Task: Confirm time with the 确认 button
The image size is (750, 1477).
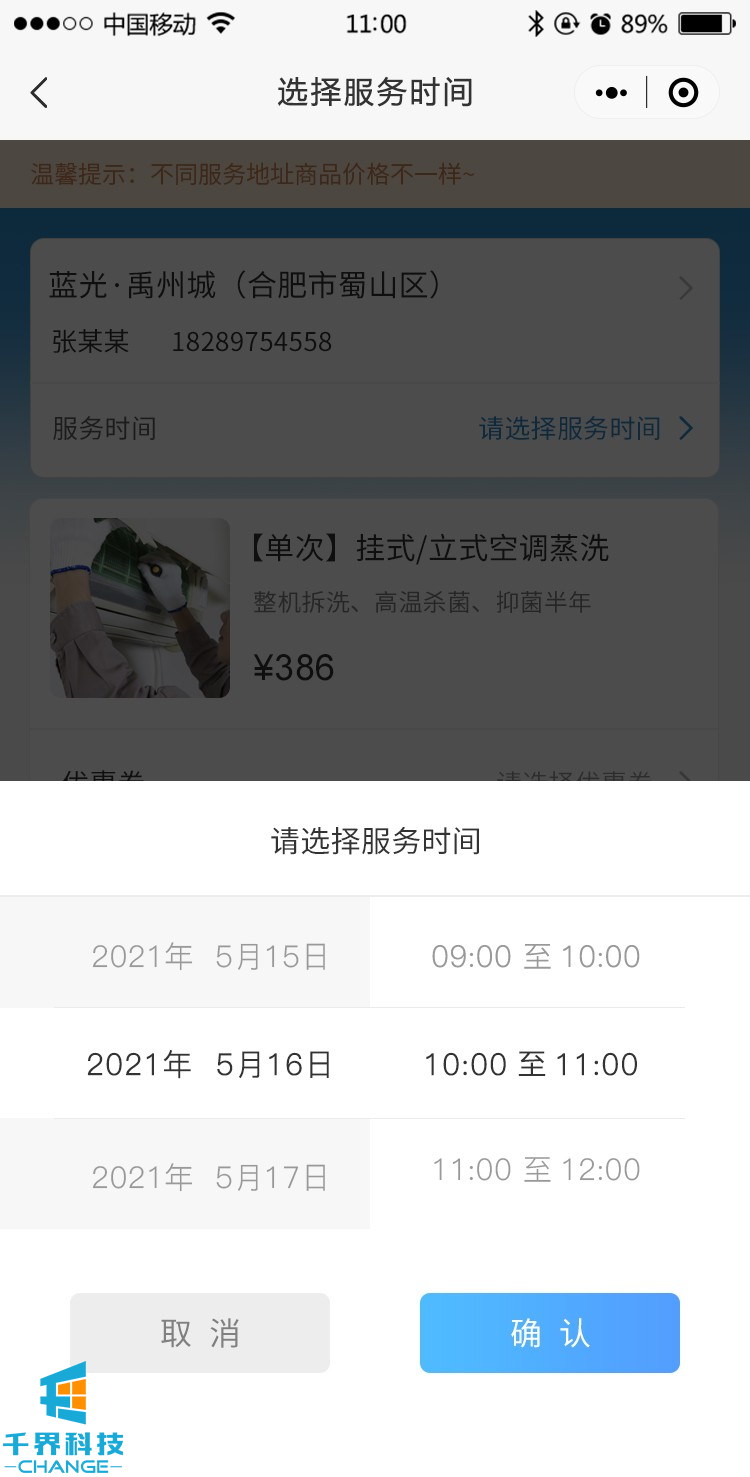Action: click(x=550, y=1333)
